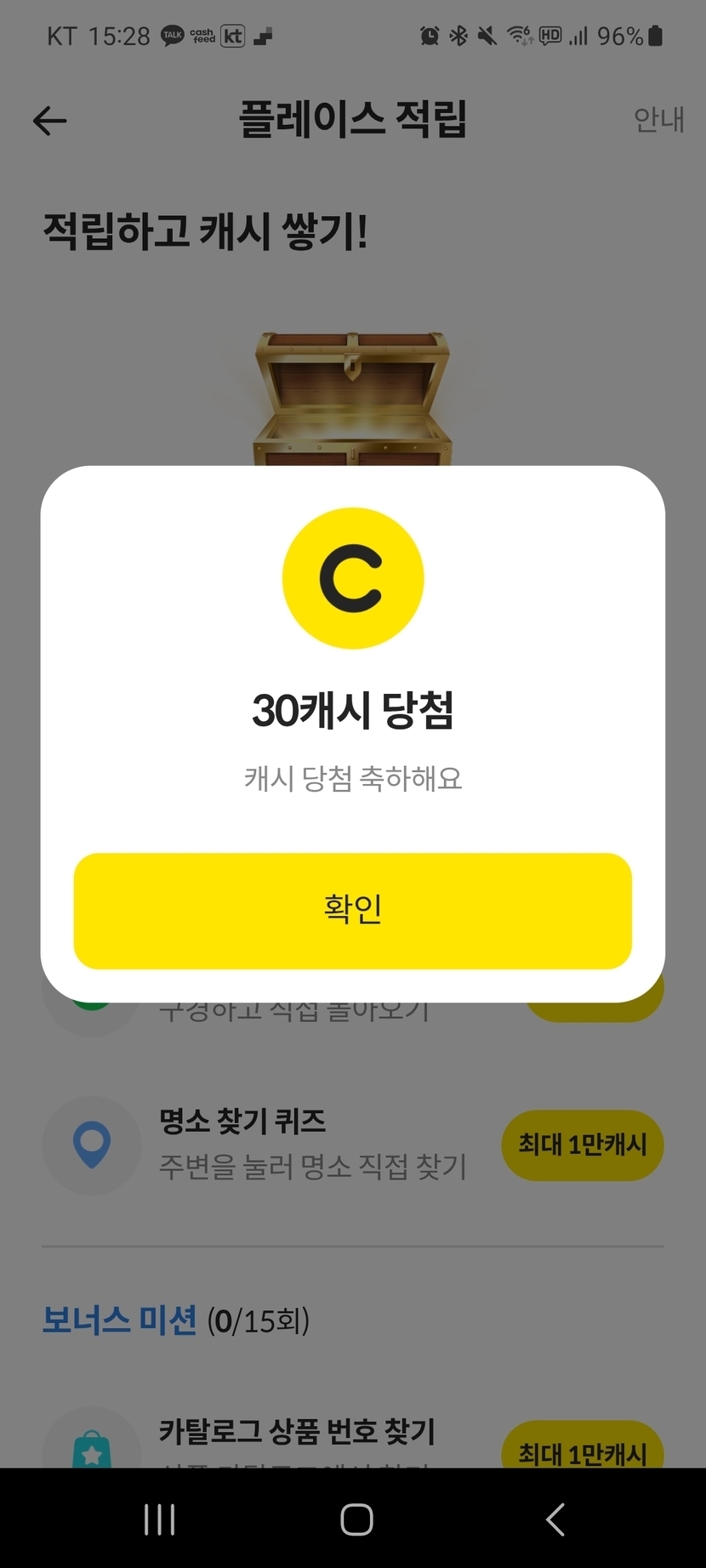
Task: Open recent apps from navigation bar
Action: click(x=160, y=1520)
